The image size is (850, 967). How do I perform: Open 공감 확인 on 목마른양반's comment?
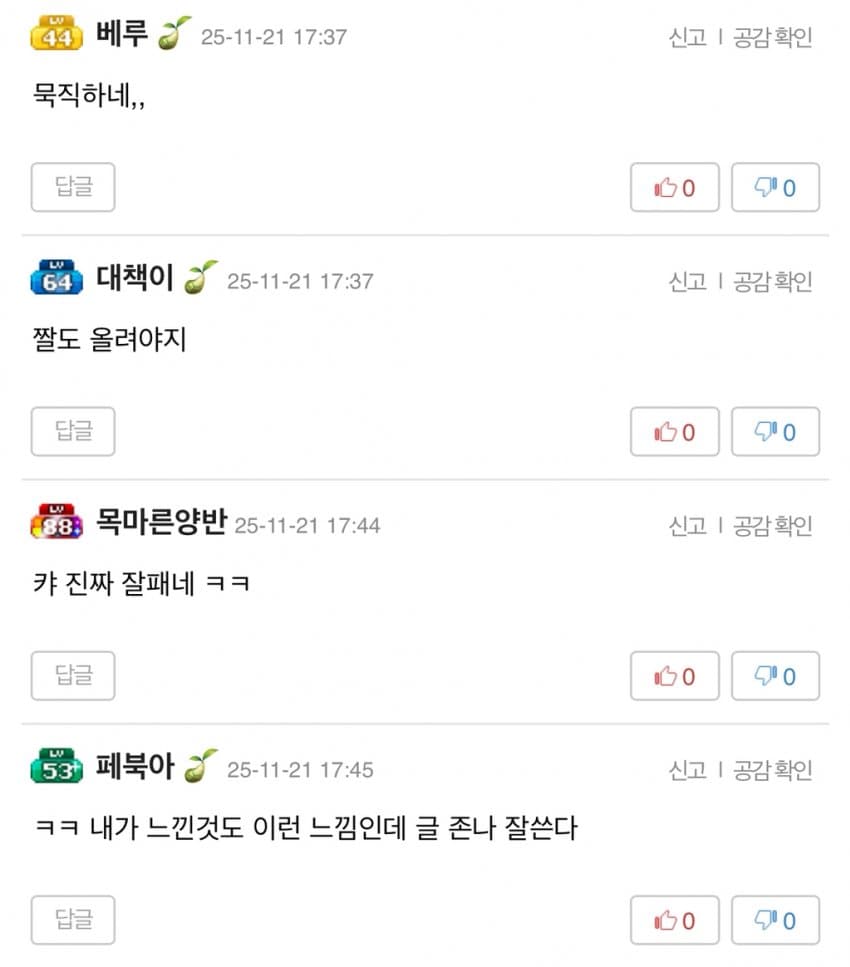(x=772, y=525)
